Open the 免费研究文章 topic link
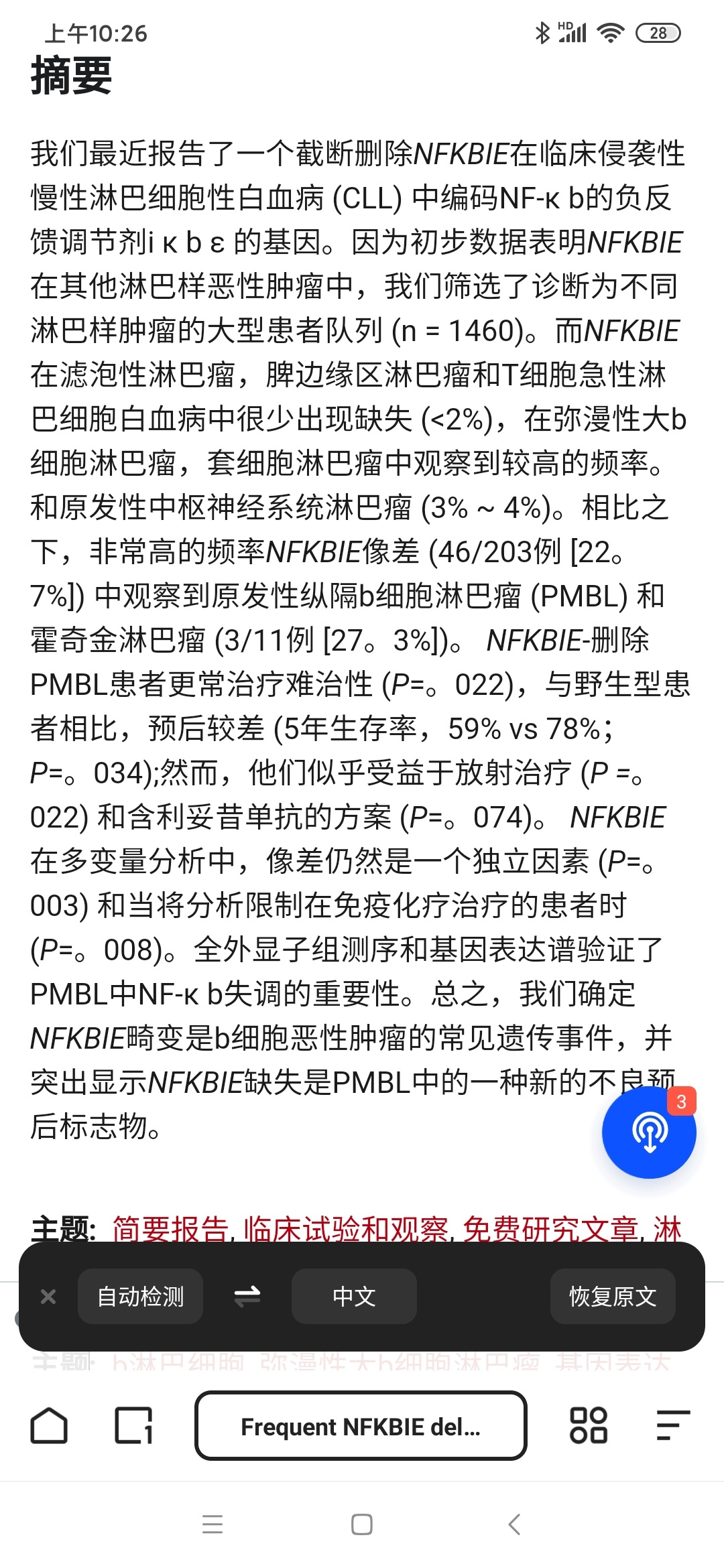724x1568 pixels. coord(550,1229)
